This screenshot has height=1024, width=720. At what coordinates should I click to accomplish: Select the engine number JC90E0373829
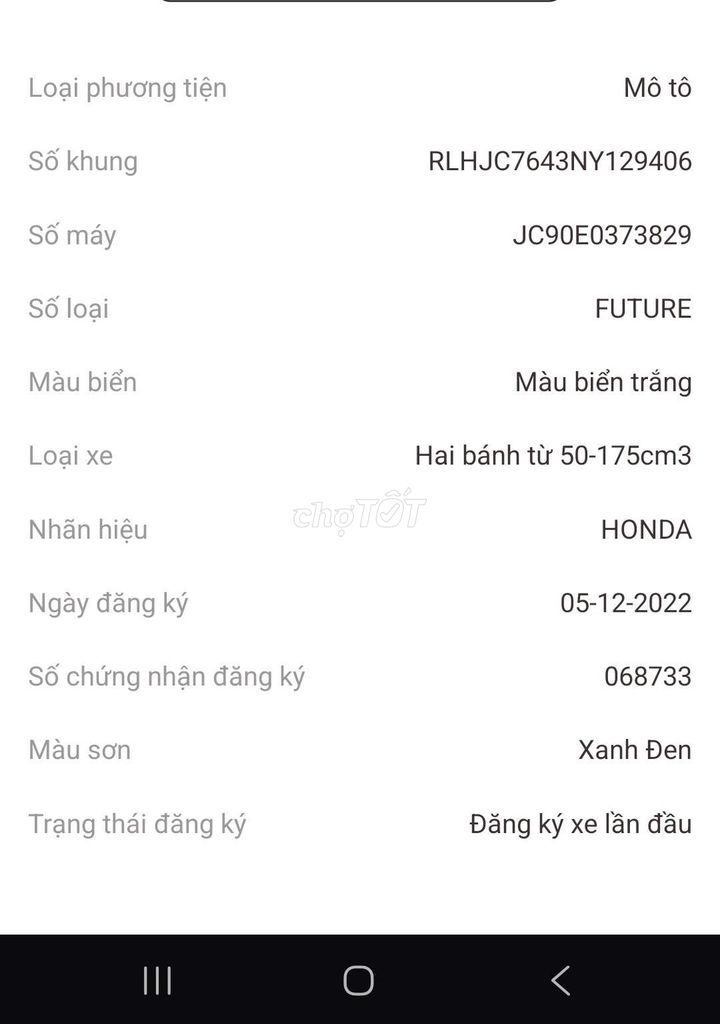[599, 236]
